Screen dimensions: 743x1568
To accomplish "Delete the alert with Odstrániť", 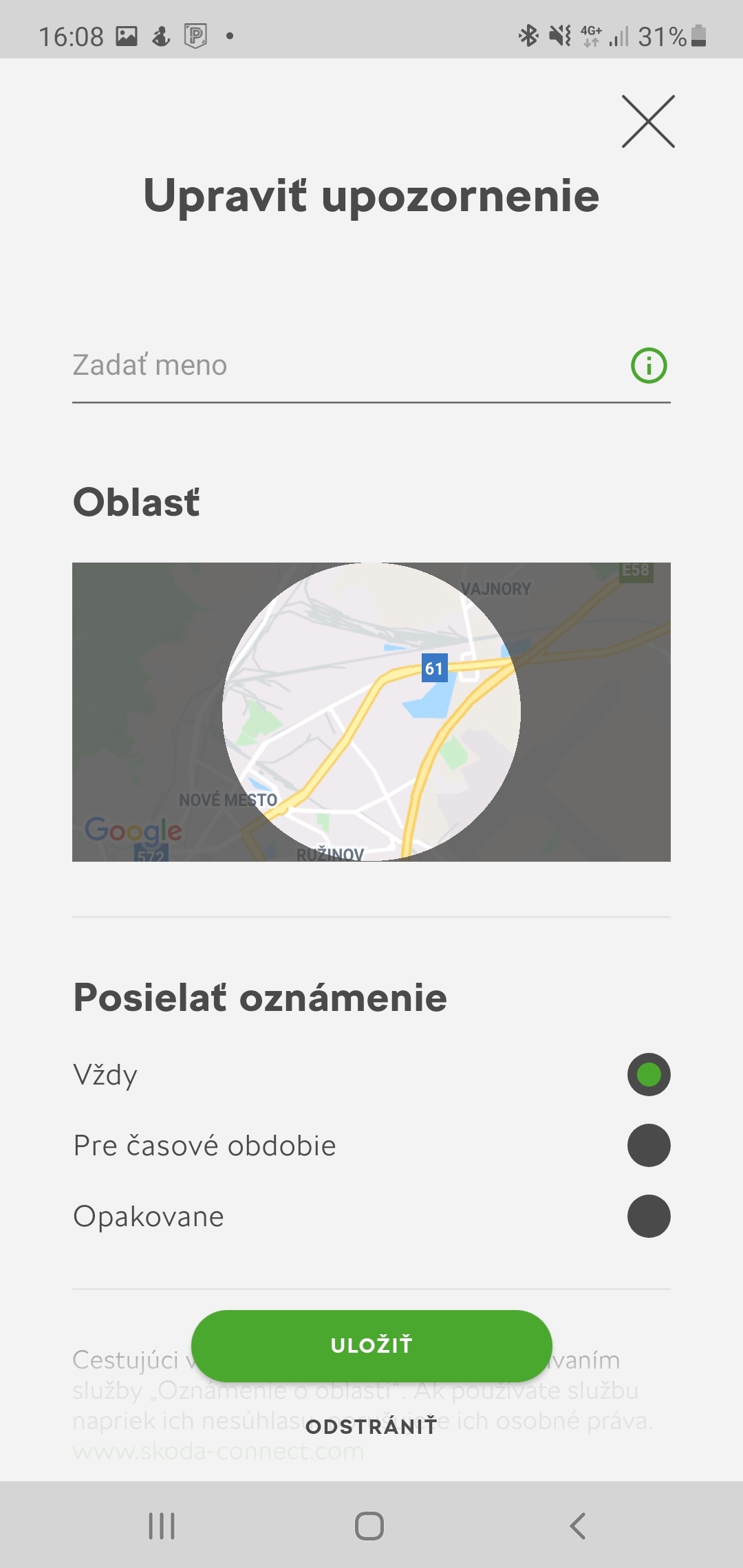I will point(371,1426).
